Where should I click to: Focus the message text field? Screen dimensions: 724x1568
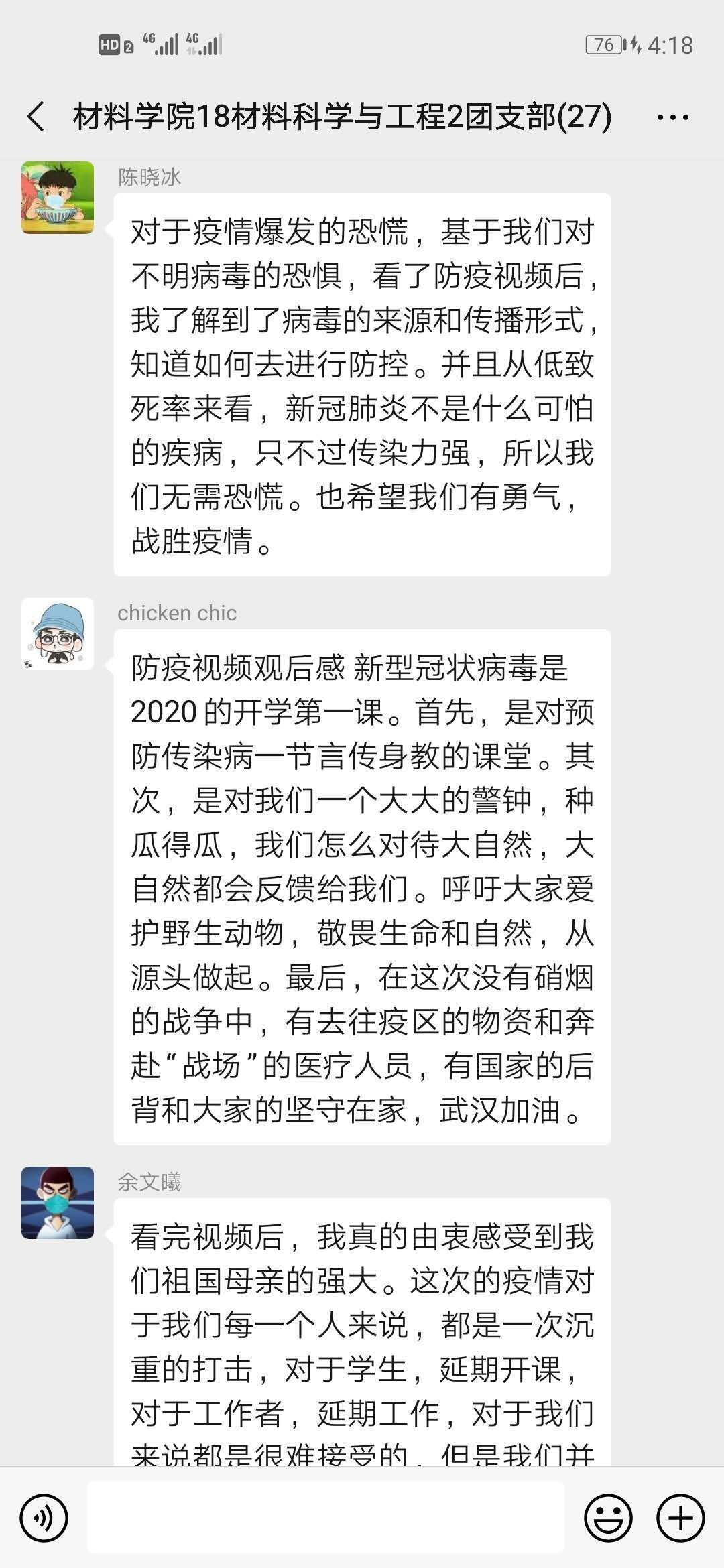click(x=326, y=1517)
